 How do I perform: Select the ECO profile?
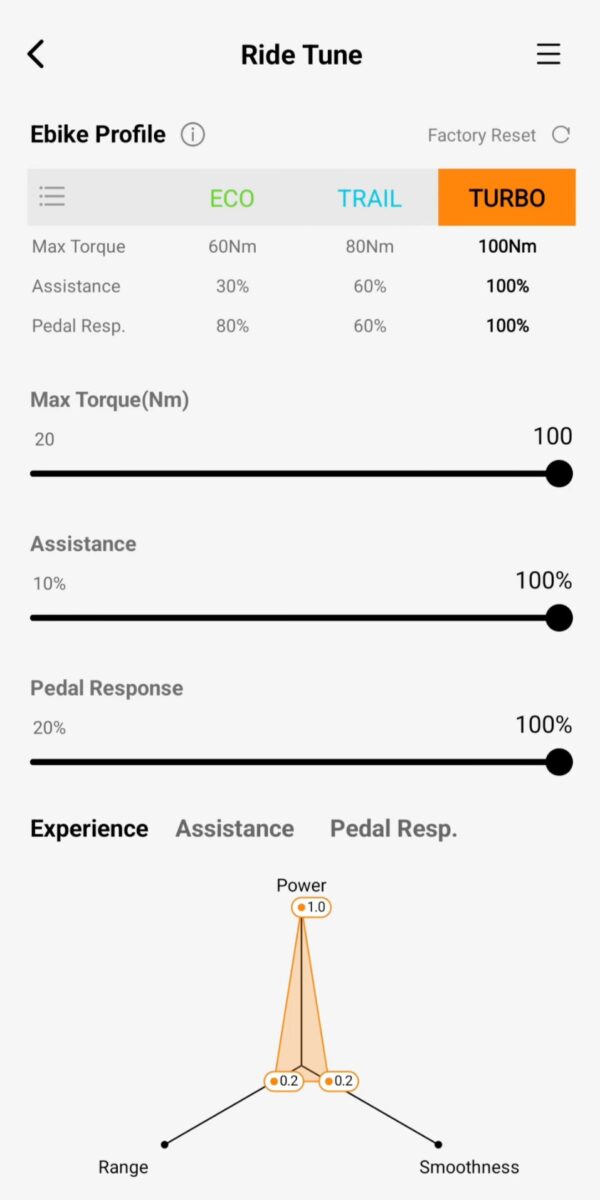point(232,197)
